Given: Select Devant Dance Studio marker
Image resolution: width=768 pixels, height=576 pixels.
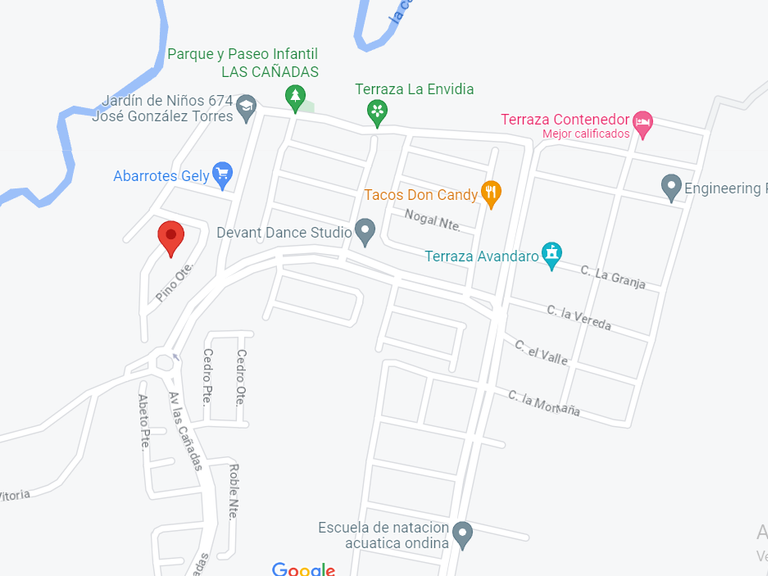Looking at the screenshot, I should coord(365,232).
